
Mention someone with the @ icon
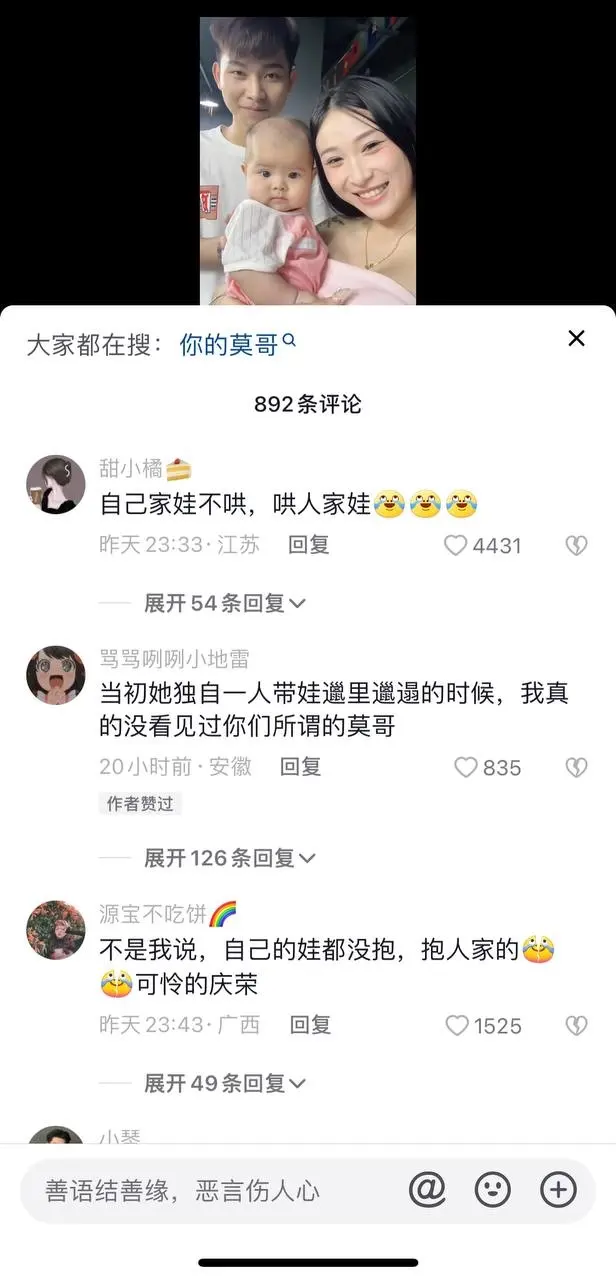(x=427, y=1189)
